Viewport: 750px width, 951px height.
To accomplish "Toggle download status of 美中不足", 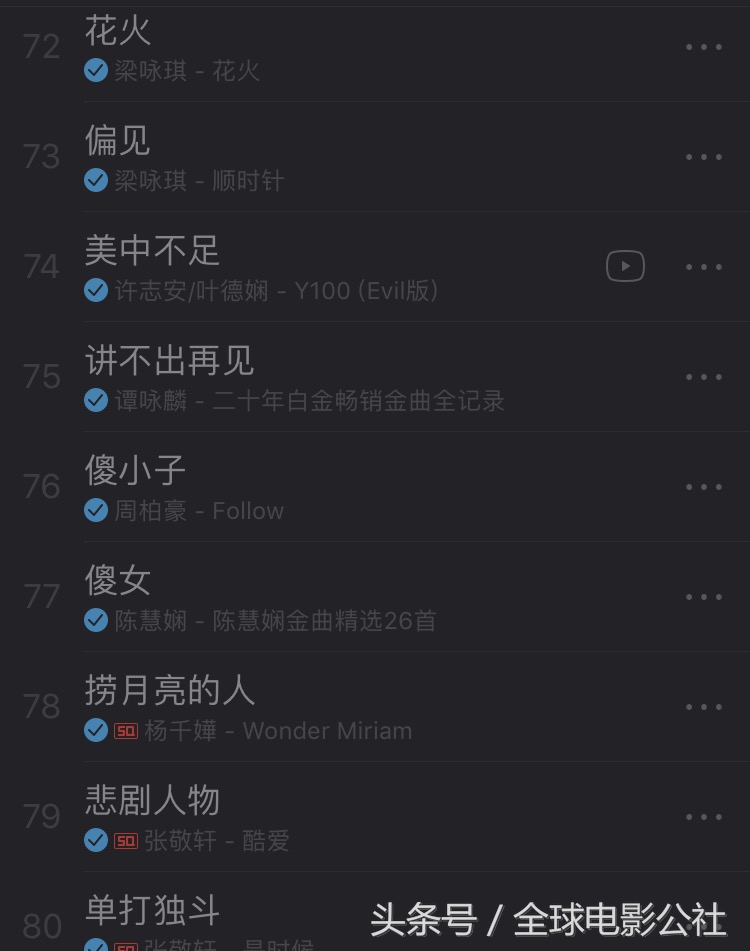I will pos(96,291).
